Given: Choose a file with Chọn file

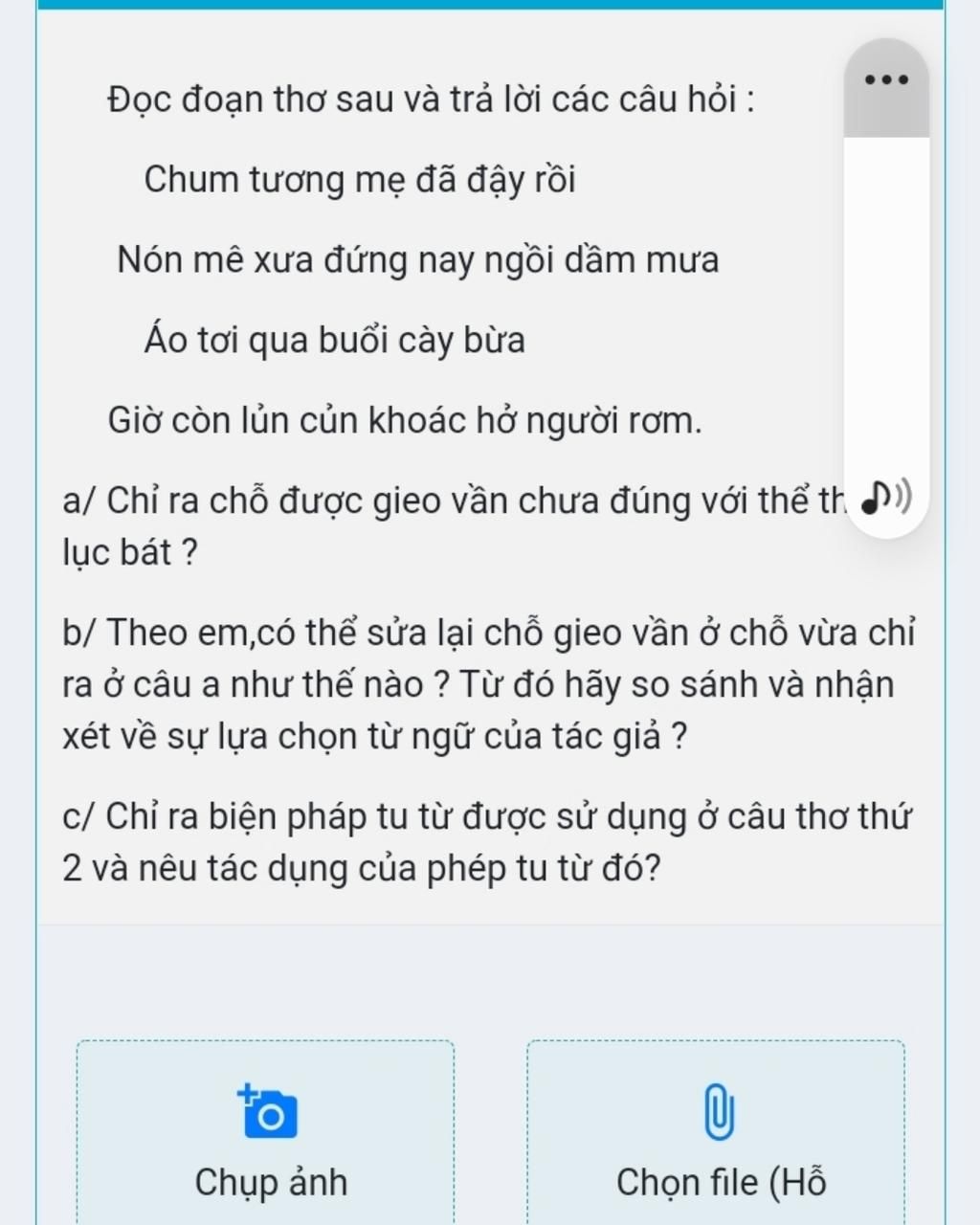Looking at the screenshot, I should pos(718,1139).
